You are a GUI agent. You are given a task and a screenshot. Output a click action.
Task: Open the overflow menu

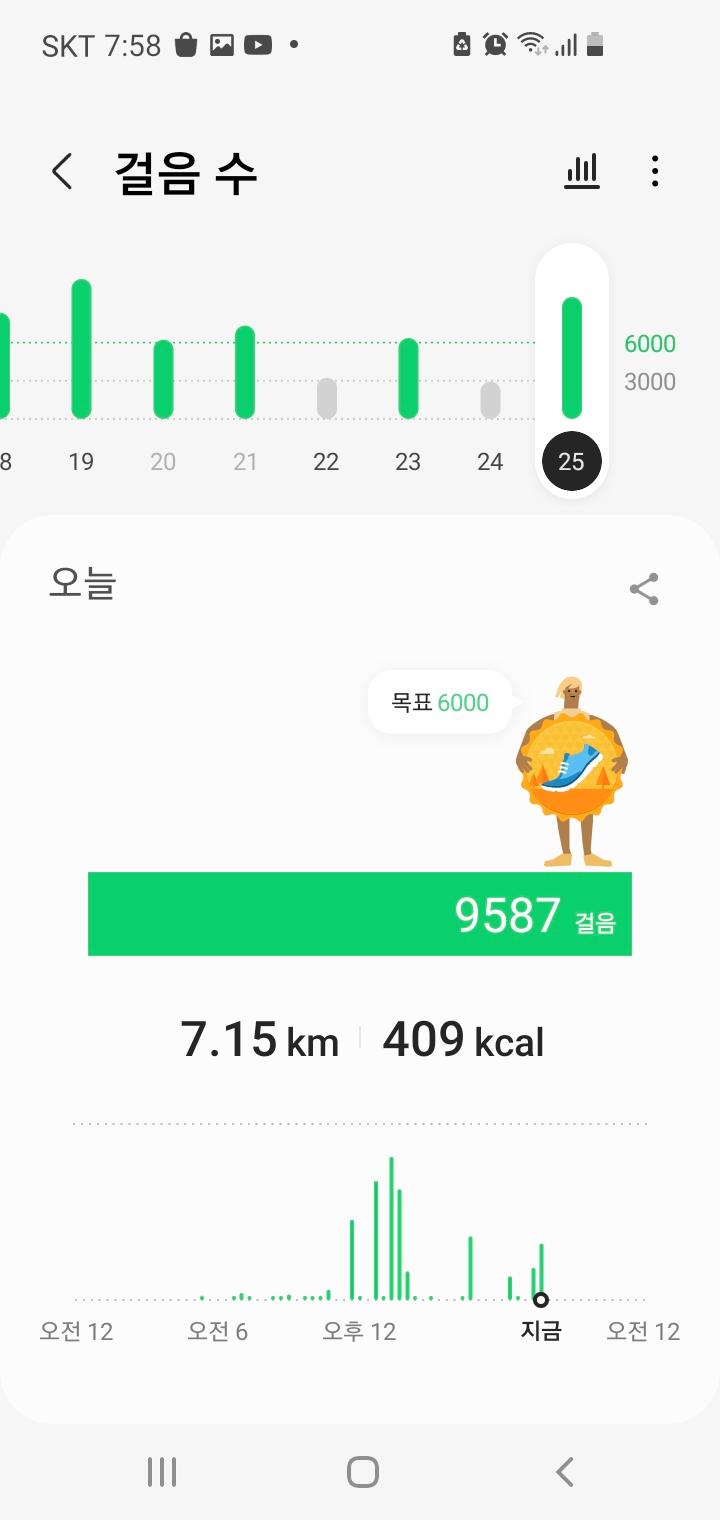pos(655,172)
